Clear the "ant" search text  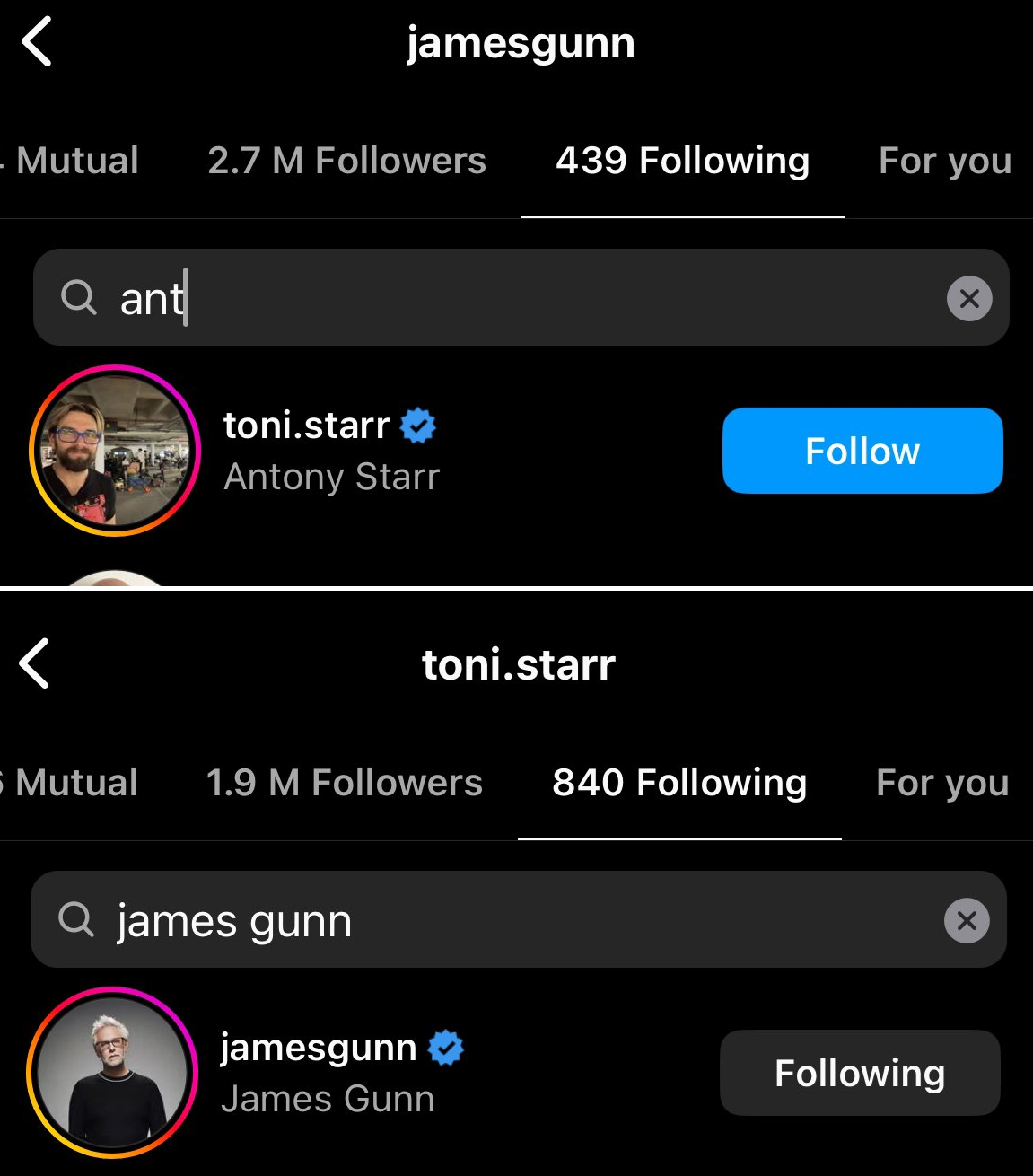point(968,298)
